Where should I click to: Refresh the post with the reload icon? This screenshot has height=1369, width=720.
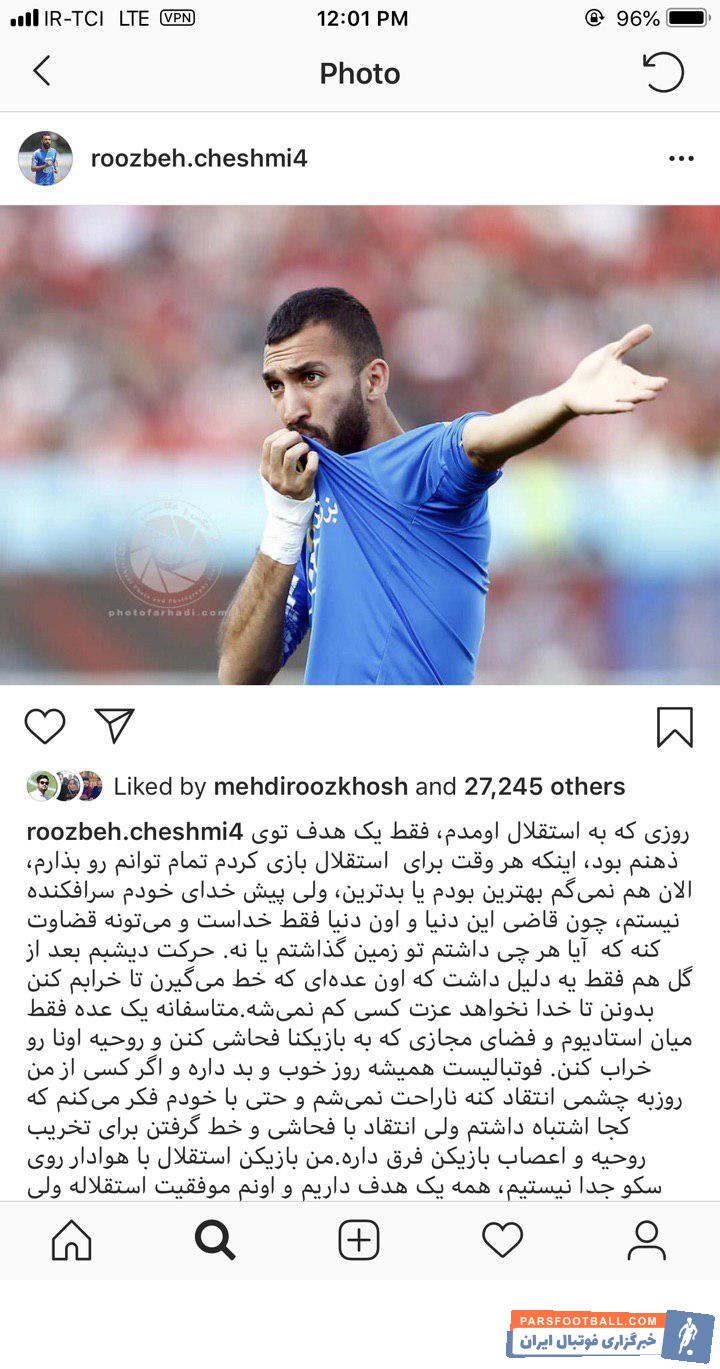coord(663,72)
